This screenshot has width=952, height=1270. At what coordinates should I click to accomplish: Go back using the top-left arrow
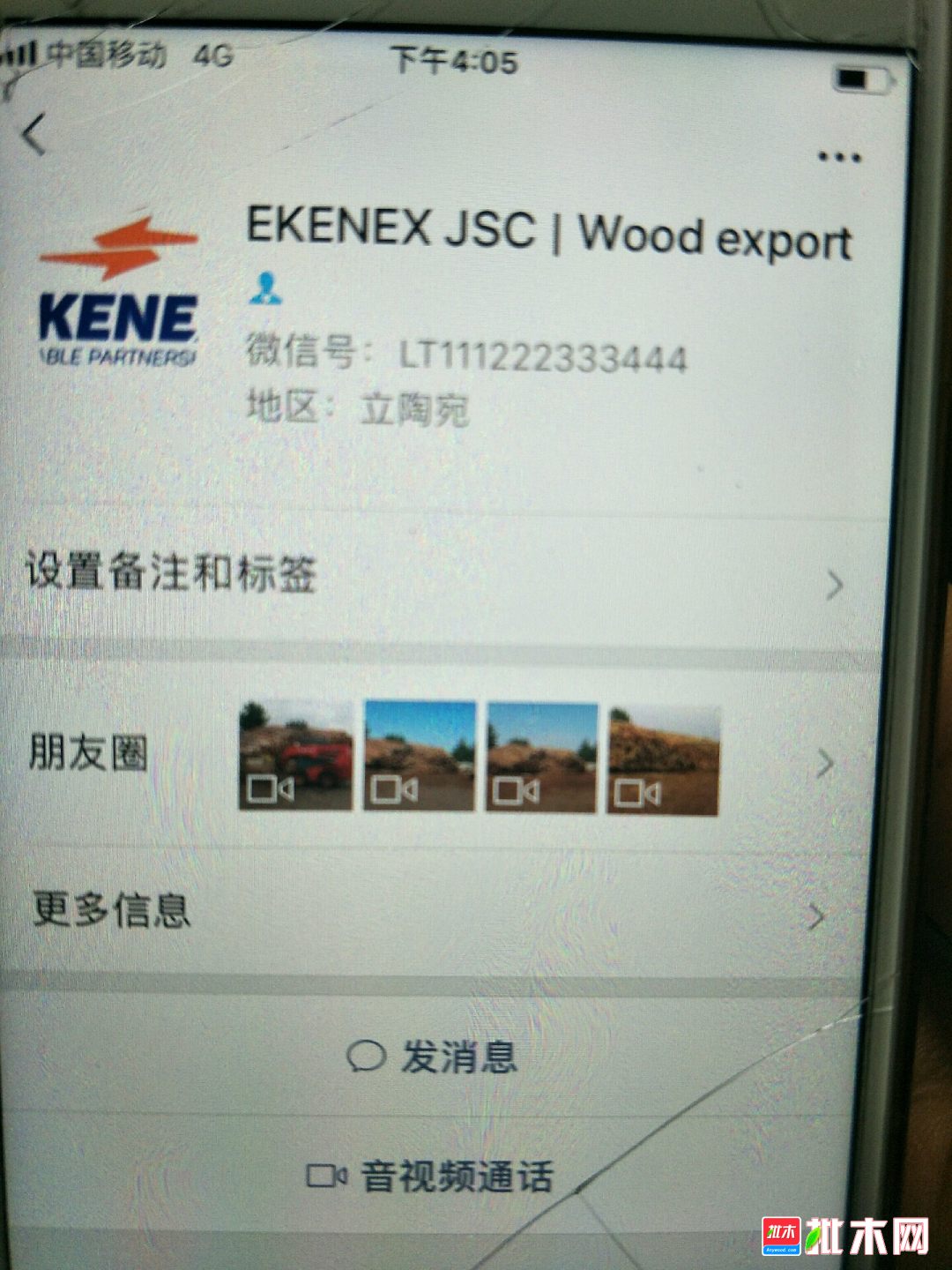[x=35, y=135]
